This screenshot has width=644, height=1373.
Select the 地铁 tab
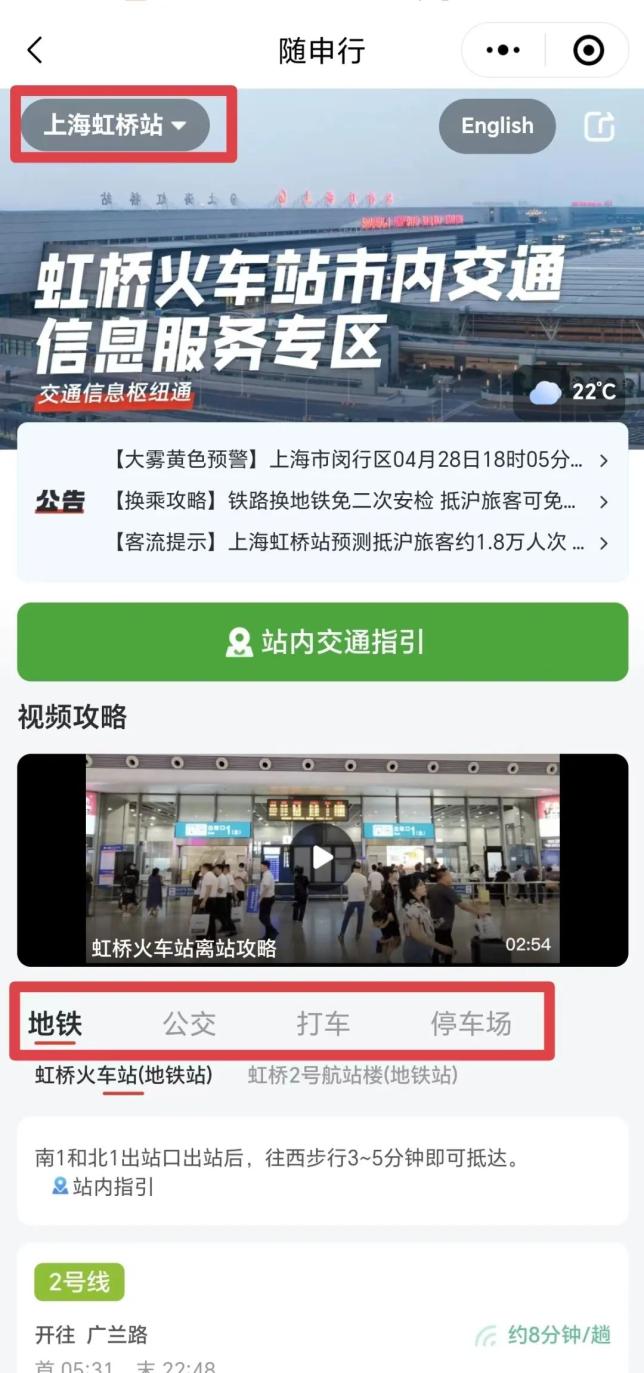(x=55, y=1023)
